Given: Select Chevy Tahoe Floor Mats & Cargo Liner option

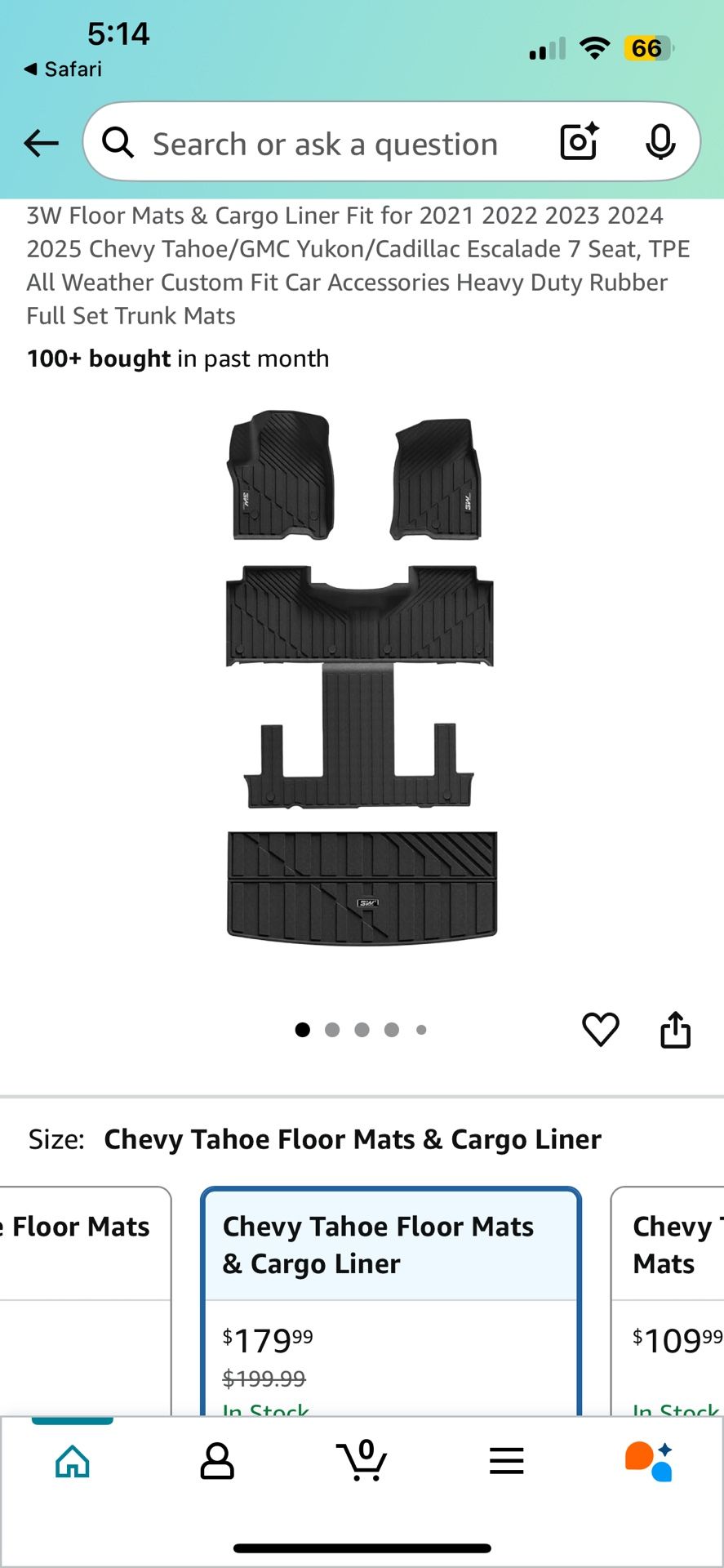Looking at the screenshot, I should pos(391,1298).
